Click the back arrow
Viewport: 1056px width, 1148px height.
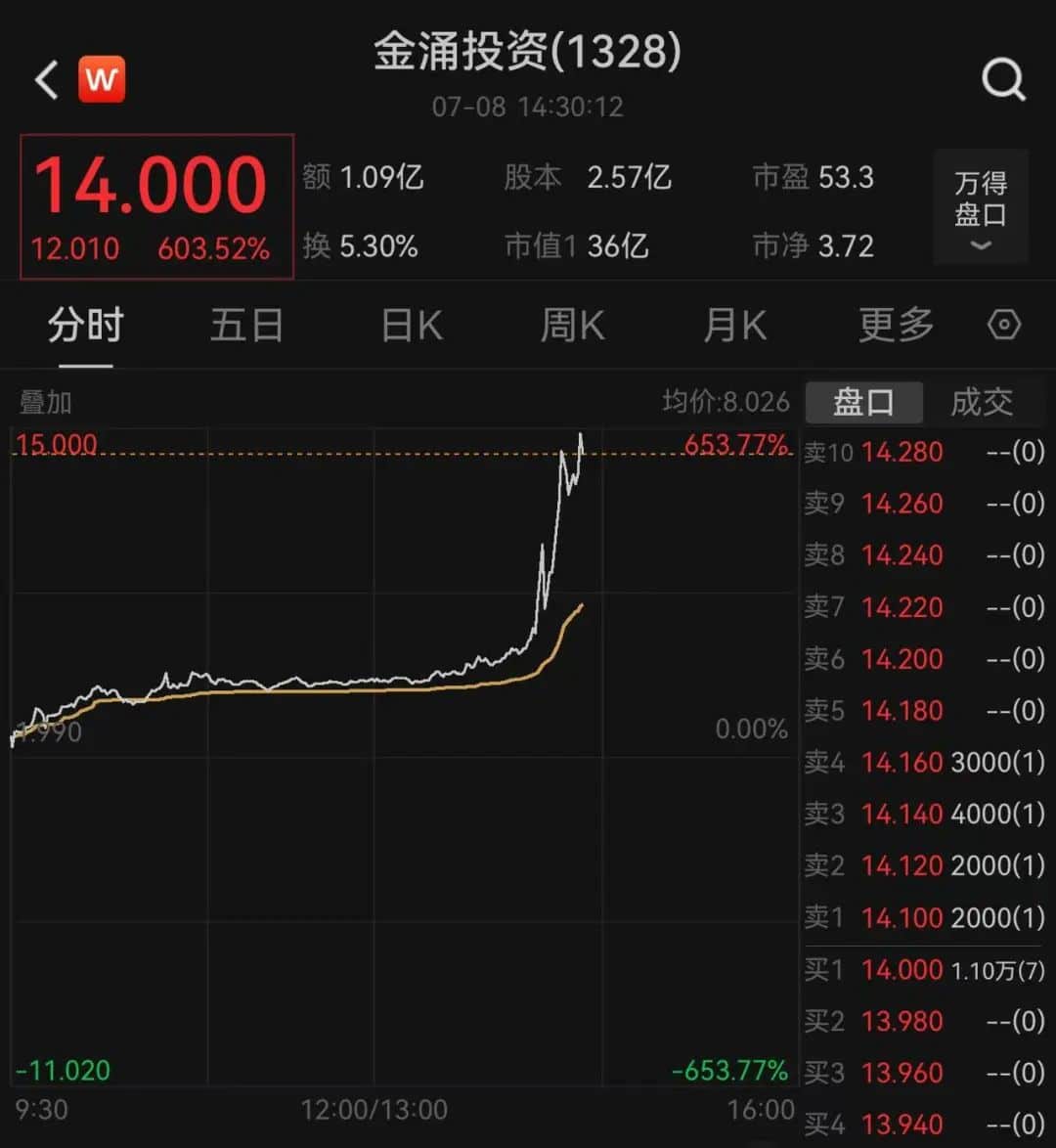(x=44, y=79)
